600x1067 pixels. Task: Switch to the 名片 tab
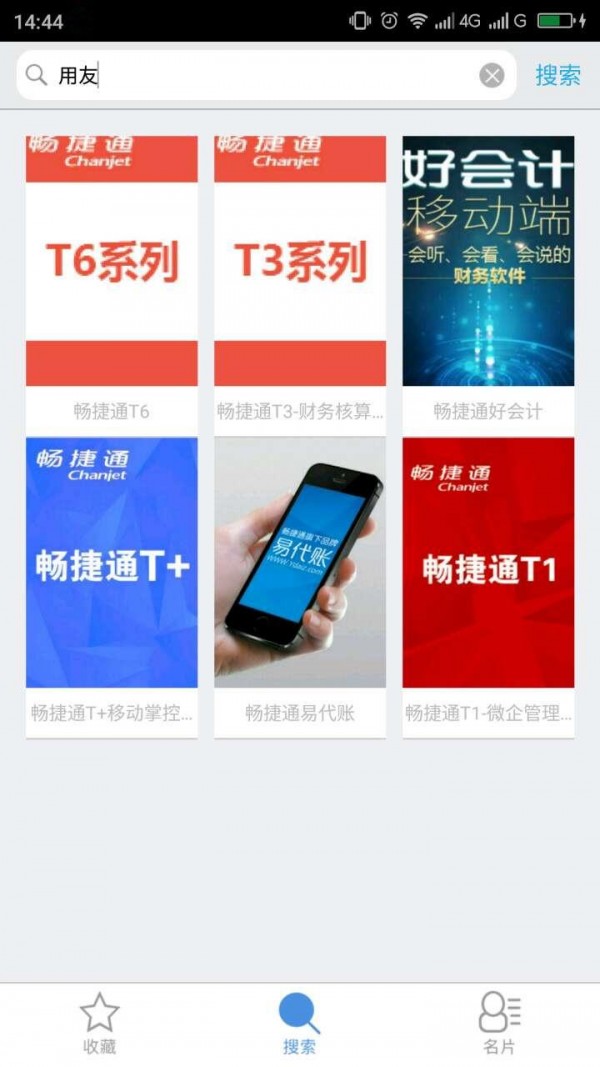click(x=499, y=1024)
